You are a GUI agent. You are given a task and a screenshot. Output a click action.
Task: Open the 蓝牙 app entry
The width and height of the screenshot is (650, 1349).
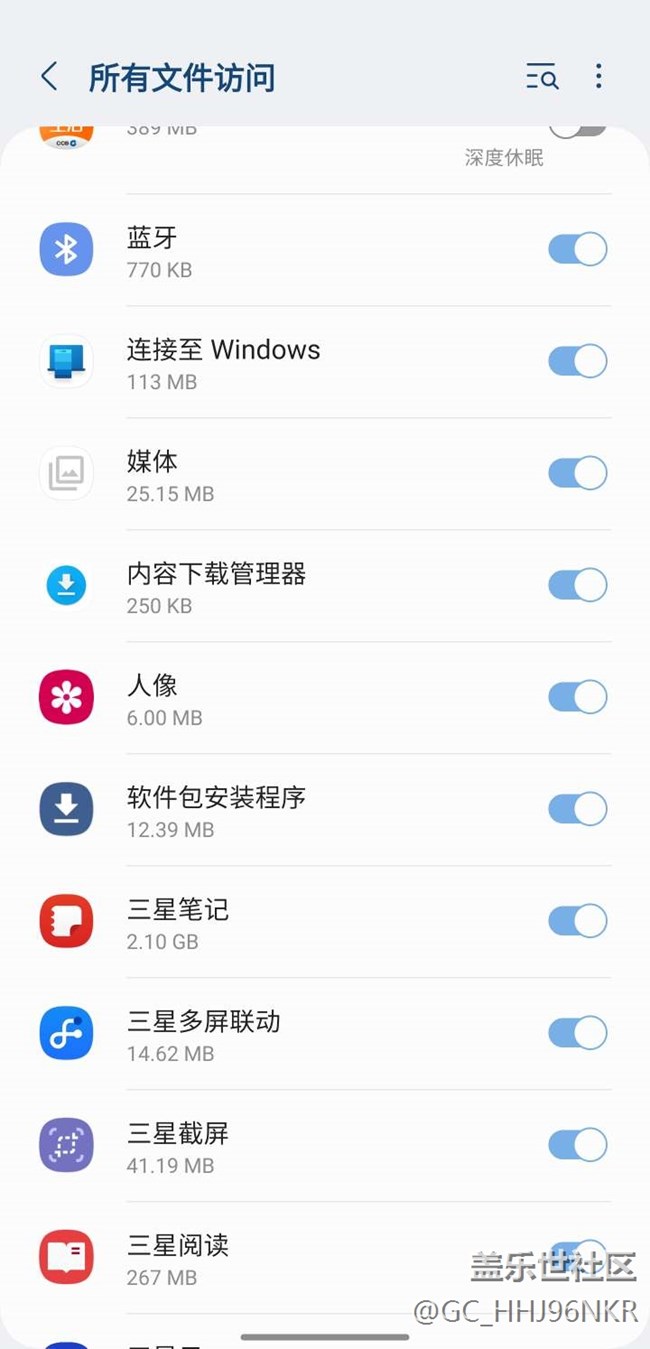(x=325, y=250)
